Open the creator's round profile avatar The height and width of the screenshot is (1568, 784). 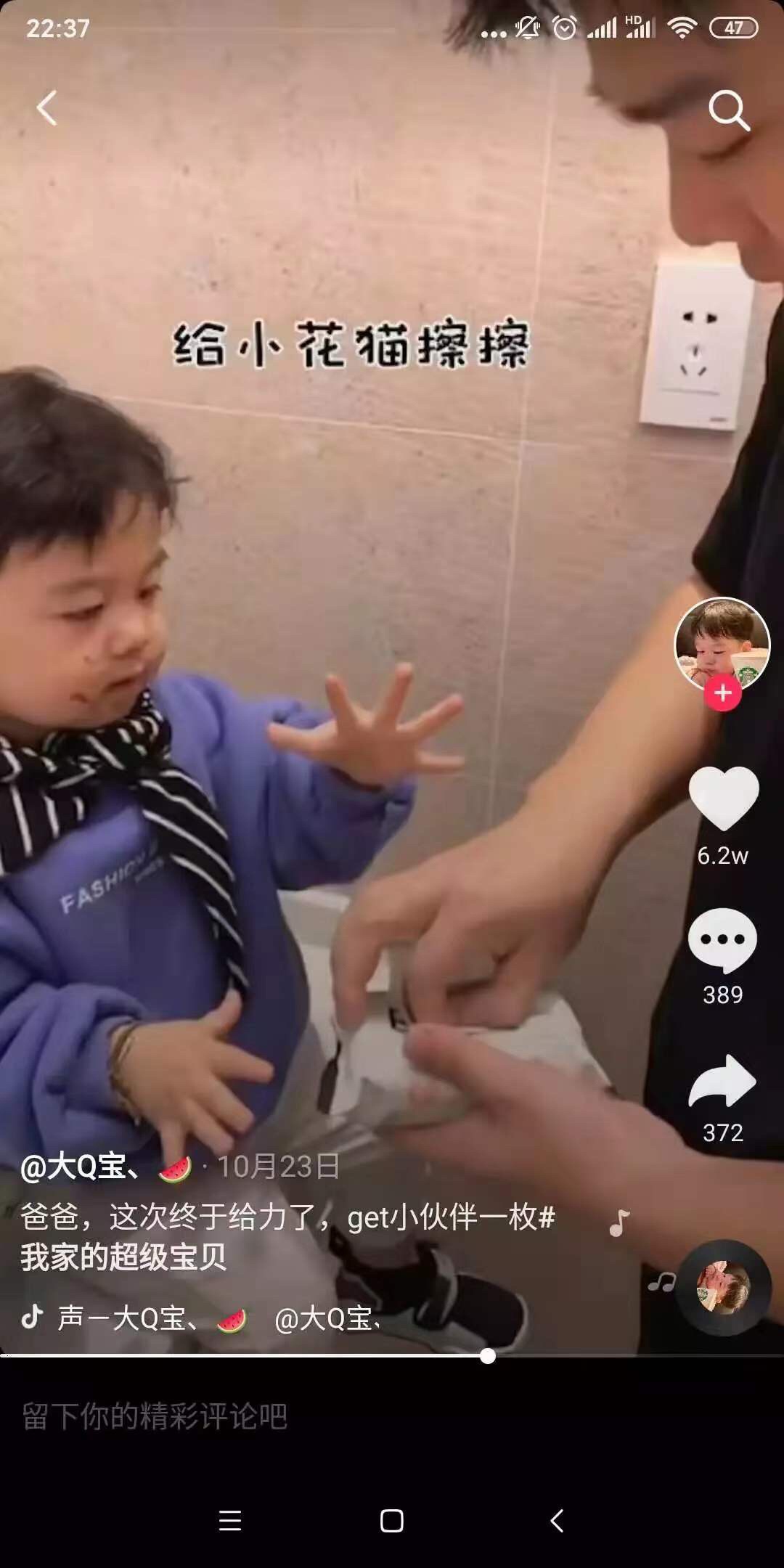pyautogui.click(x=722, y=642)
